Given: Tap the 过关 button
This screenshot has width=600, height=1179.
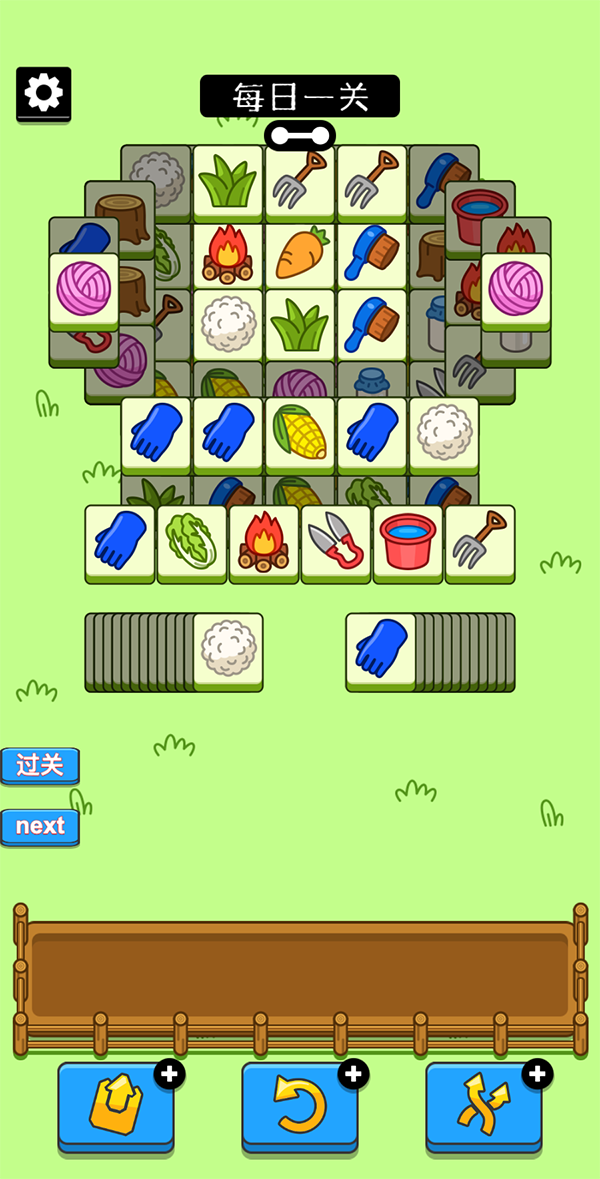Looking at the screenshot, I should [40, 765].
